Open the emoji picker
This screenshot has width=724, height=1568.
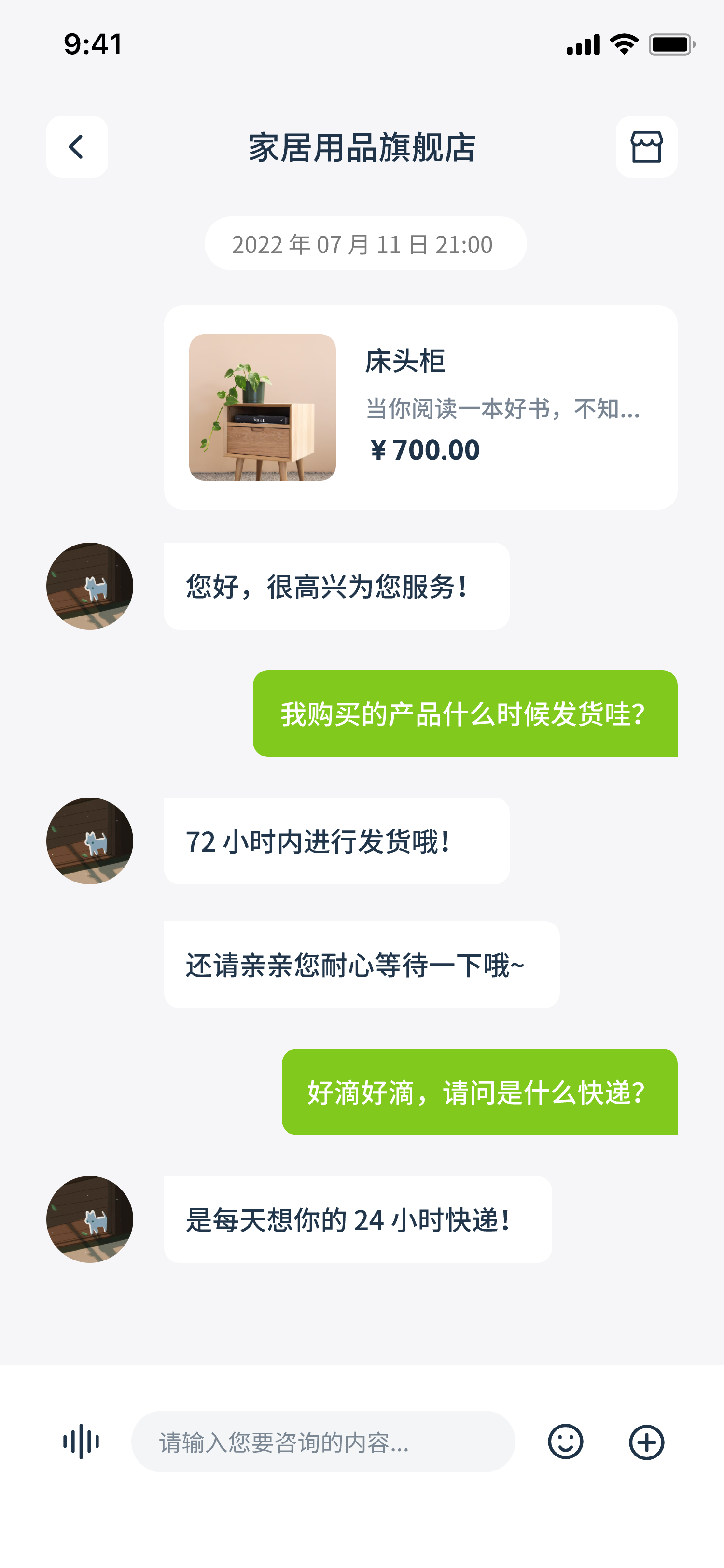565,1442
